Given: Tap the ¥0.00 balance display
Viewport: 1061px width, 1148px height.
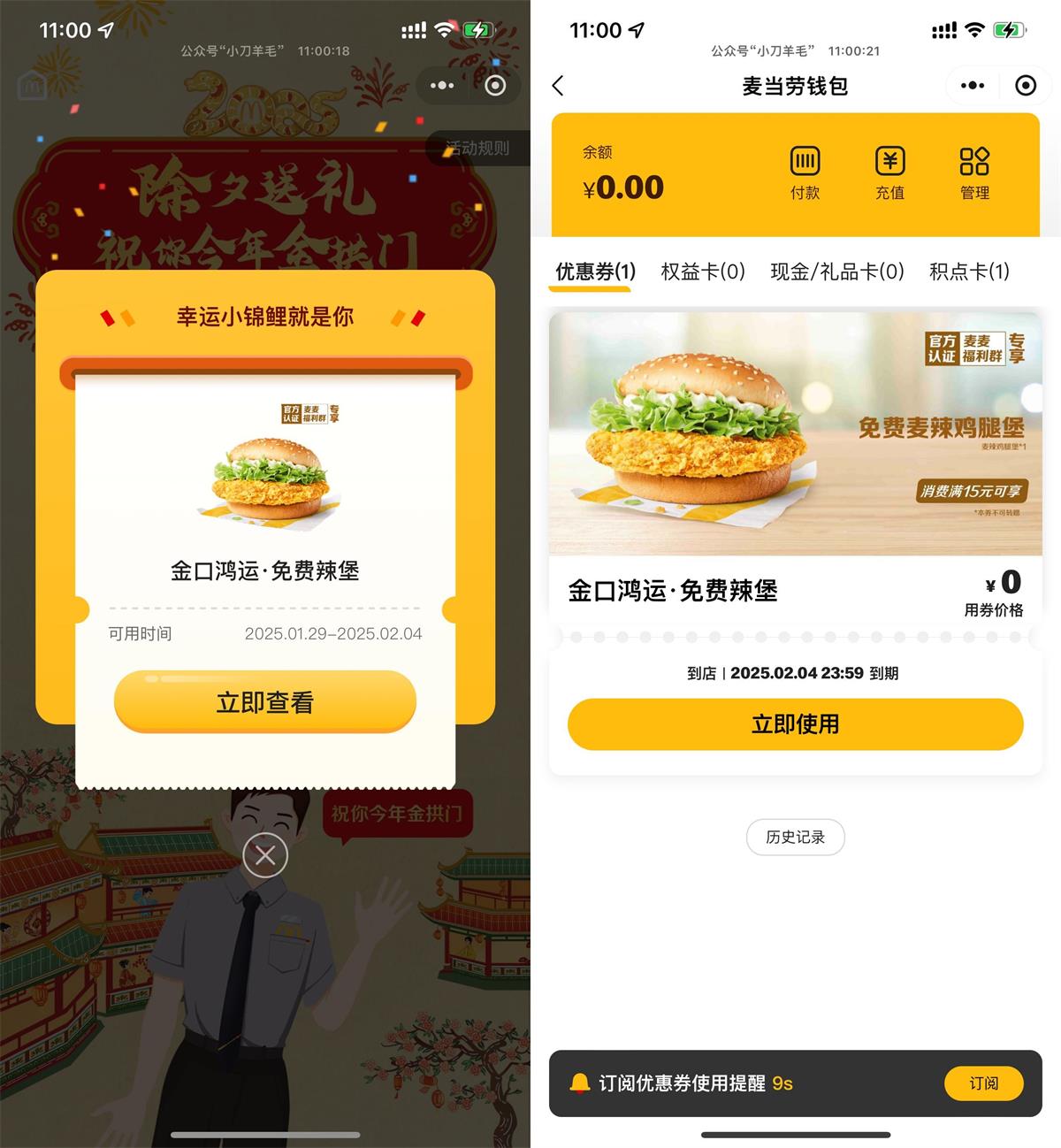Looking at the screenshot, I should [623, 187].
